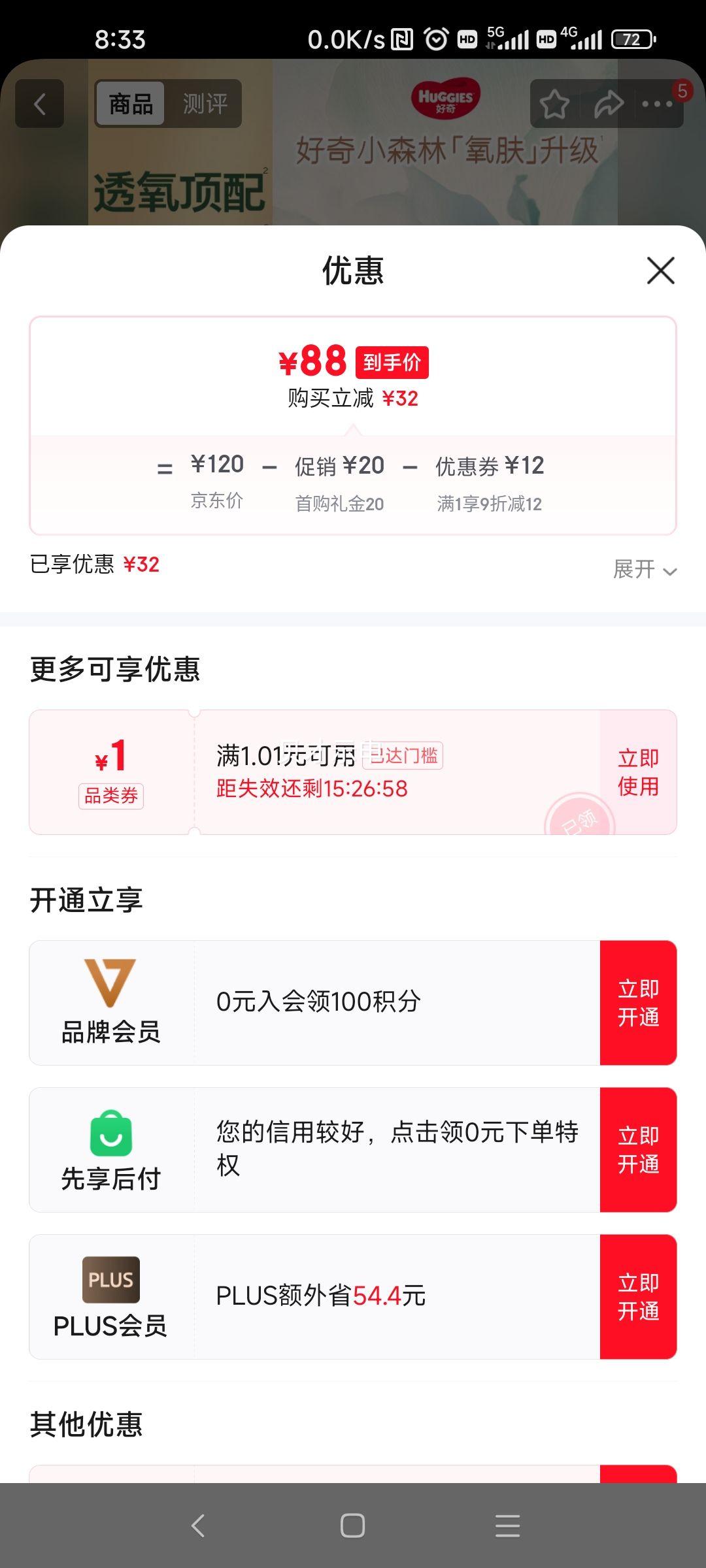Use the ¥1 品类券 coupon now

click(x=638, y=772)
